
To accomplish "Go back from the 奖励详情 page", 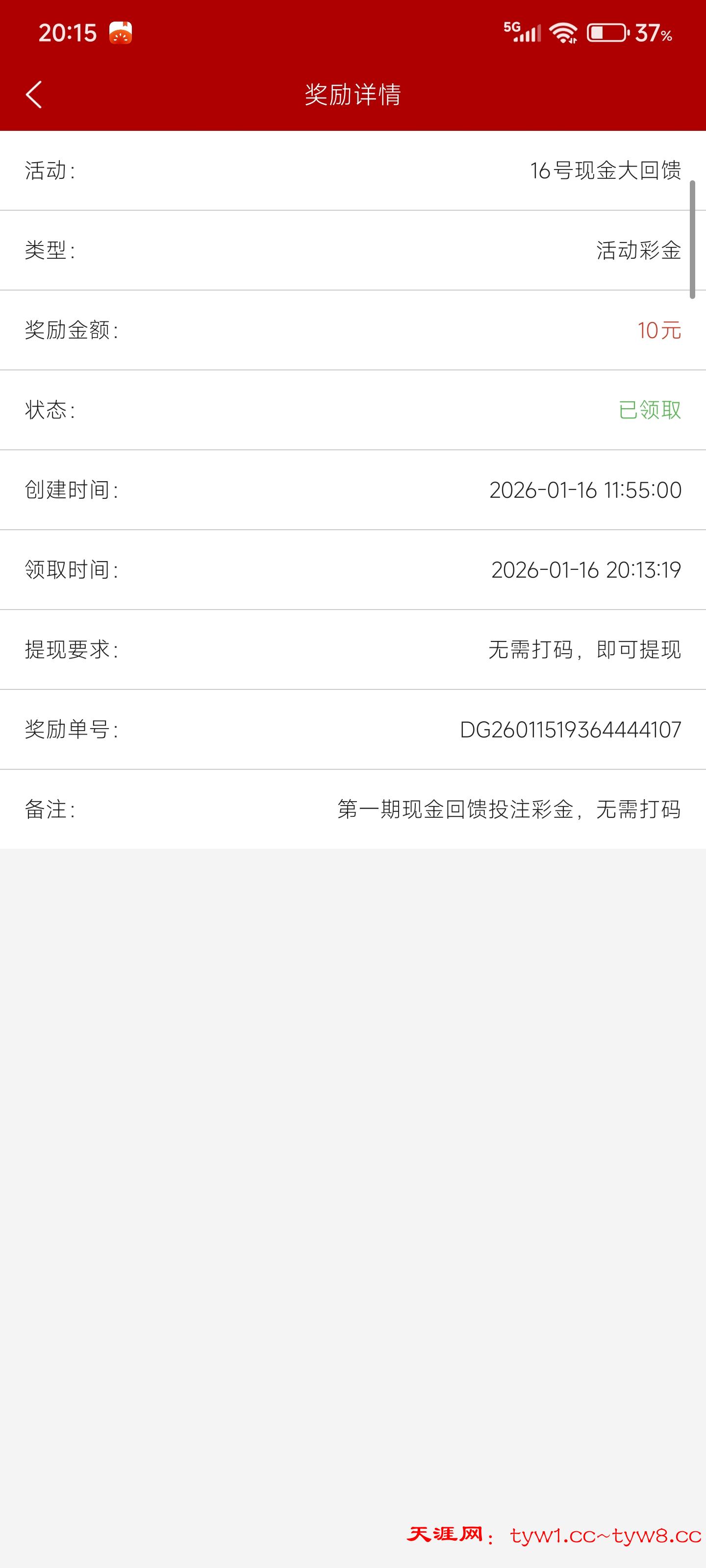I will pyautogui.click(x=34, y=95).
